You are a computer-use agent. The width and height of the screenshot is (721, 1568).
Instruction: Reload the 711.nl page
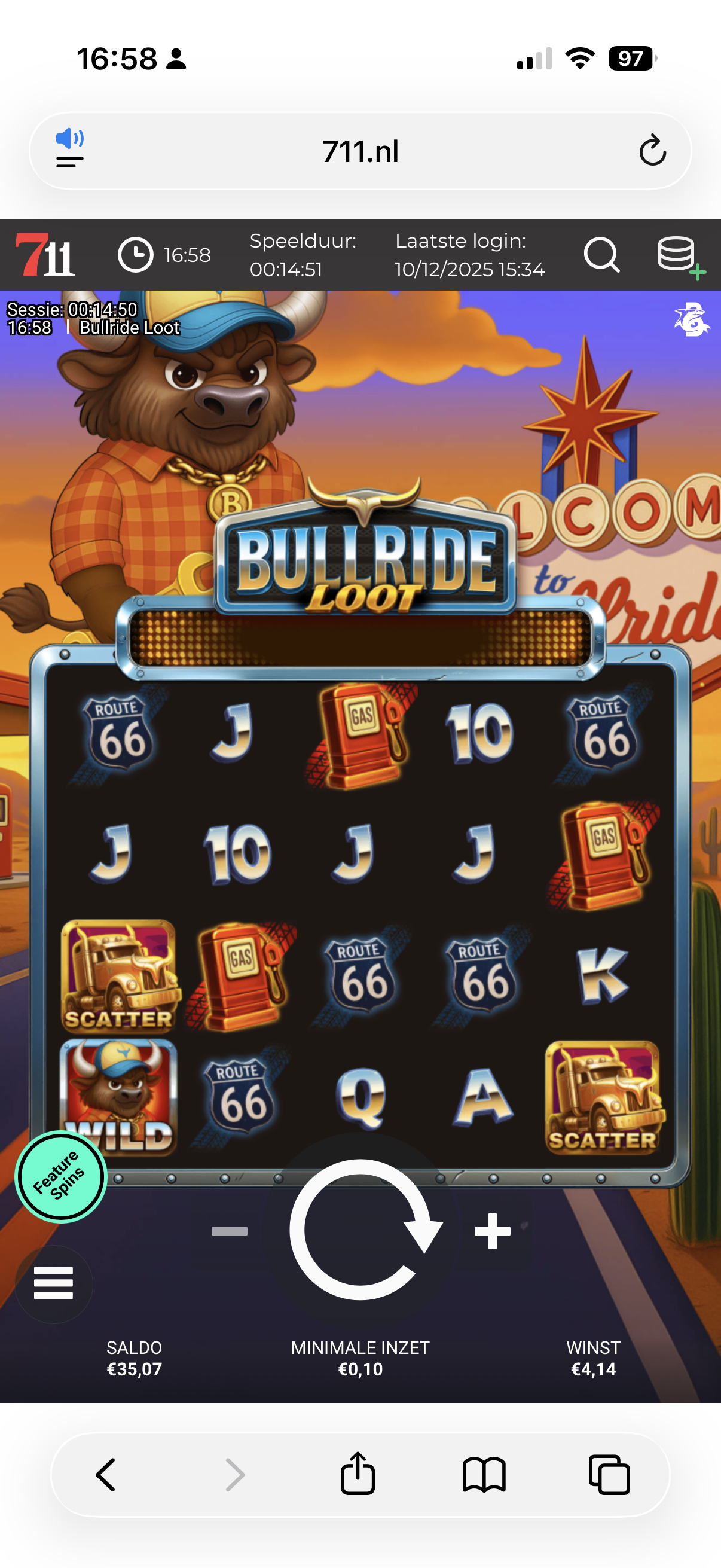[652, 150]
